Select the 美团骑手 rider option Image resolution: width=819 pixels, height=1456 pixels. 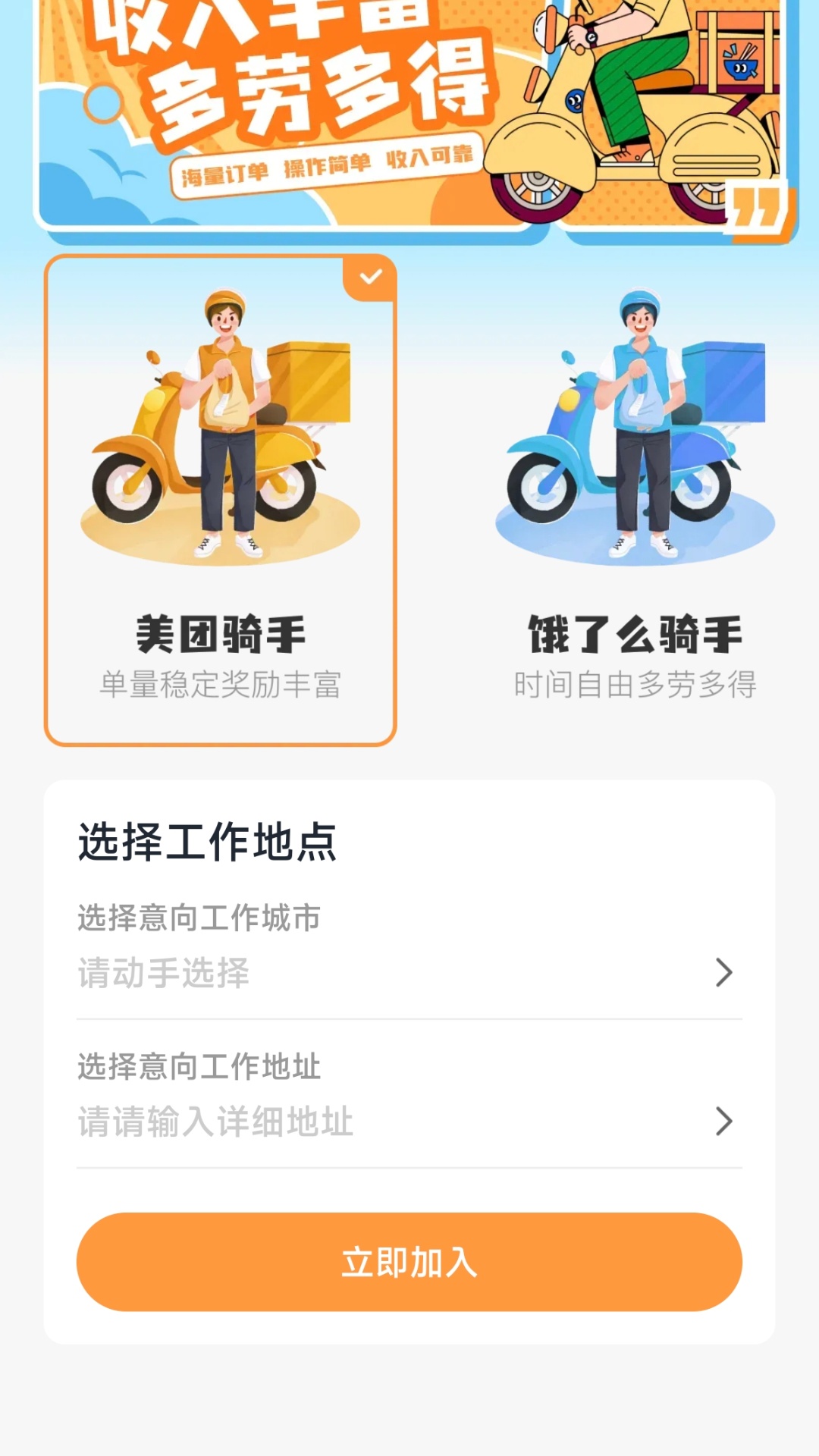tap(220, 500)
